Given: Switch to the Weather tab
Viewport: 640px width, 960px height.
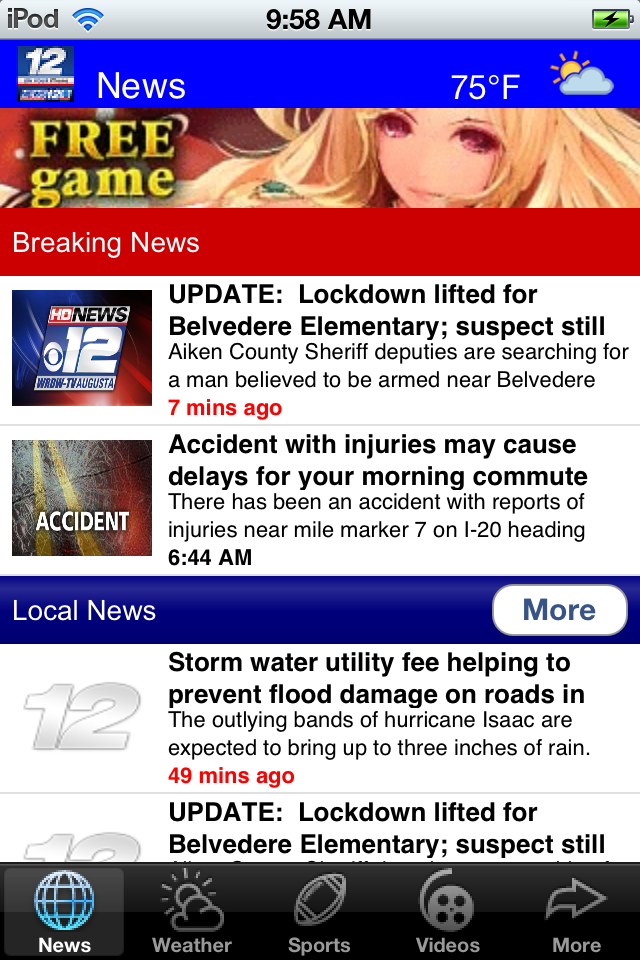Looking at the screenshot, I should tap(192, 912).
